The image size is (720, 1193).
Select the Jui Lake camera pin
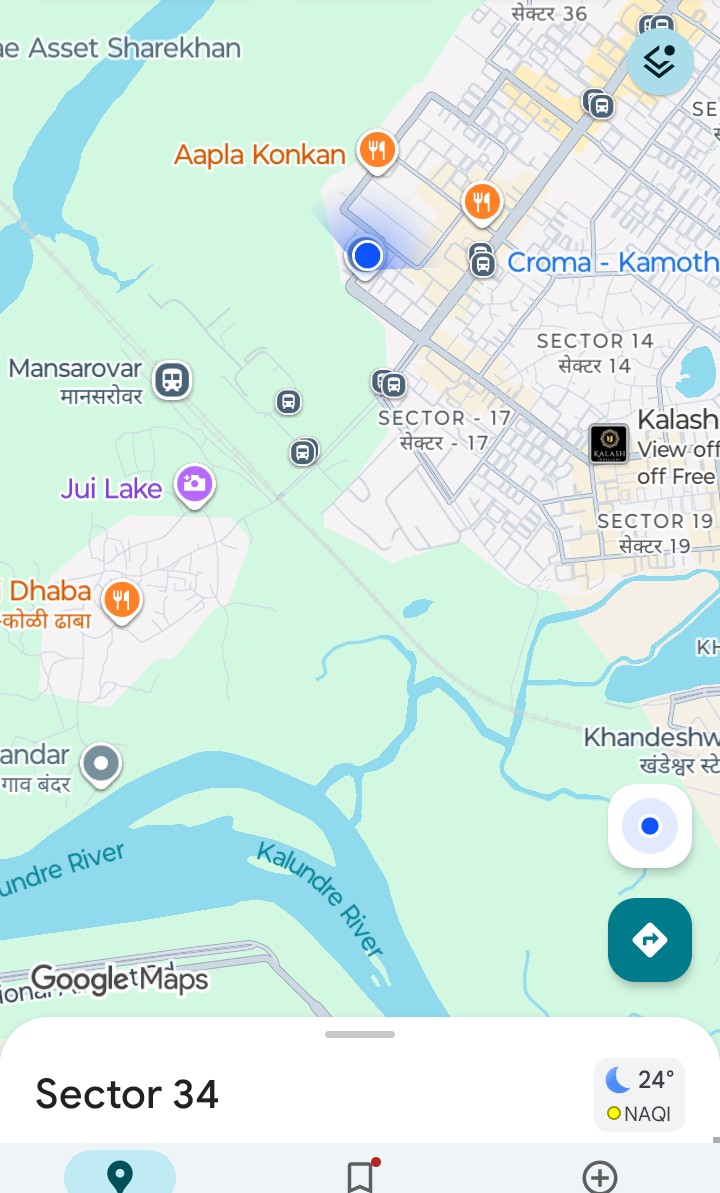tap(195, 485)
